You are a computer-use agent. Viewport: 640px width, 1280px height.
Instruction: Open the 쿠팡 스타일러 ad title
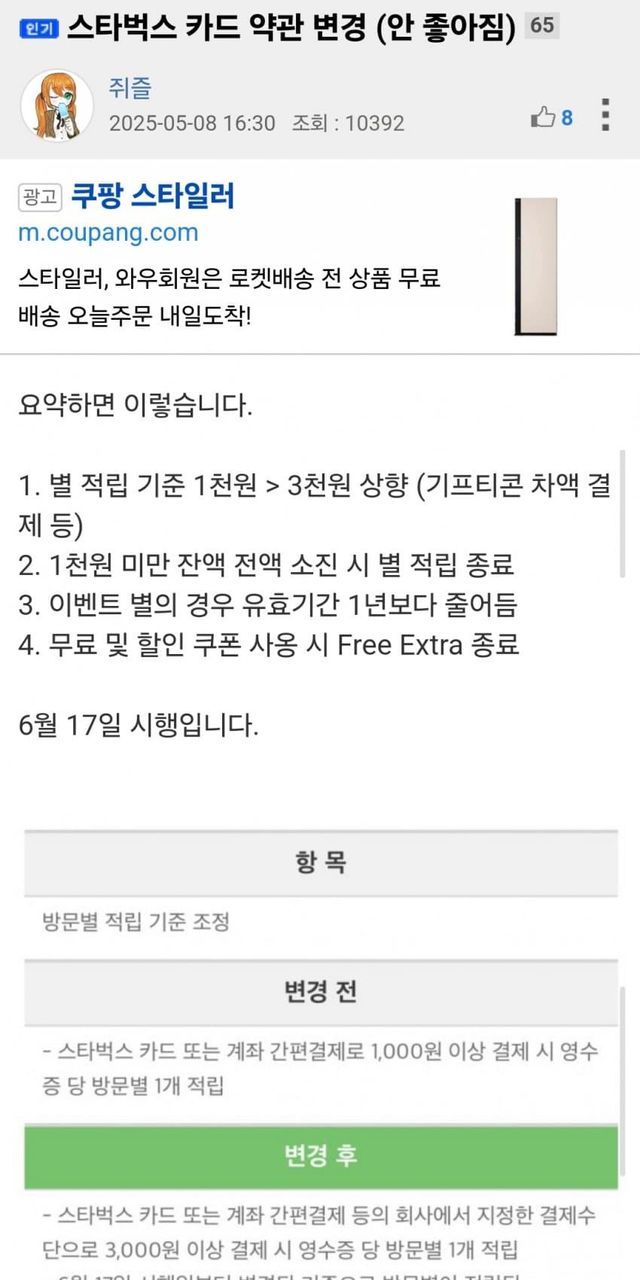pyautogui.click(x=152, y=195)
